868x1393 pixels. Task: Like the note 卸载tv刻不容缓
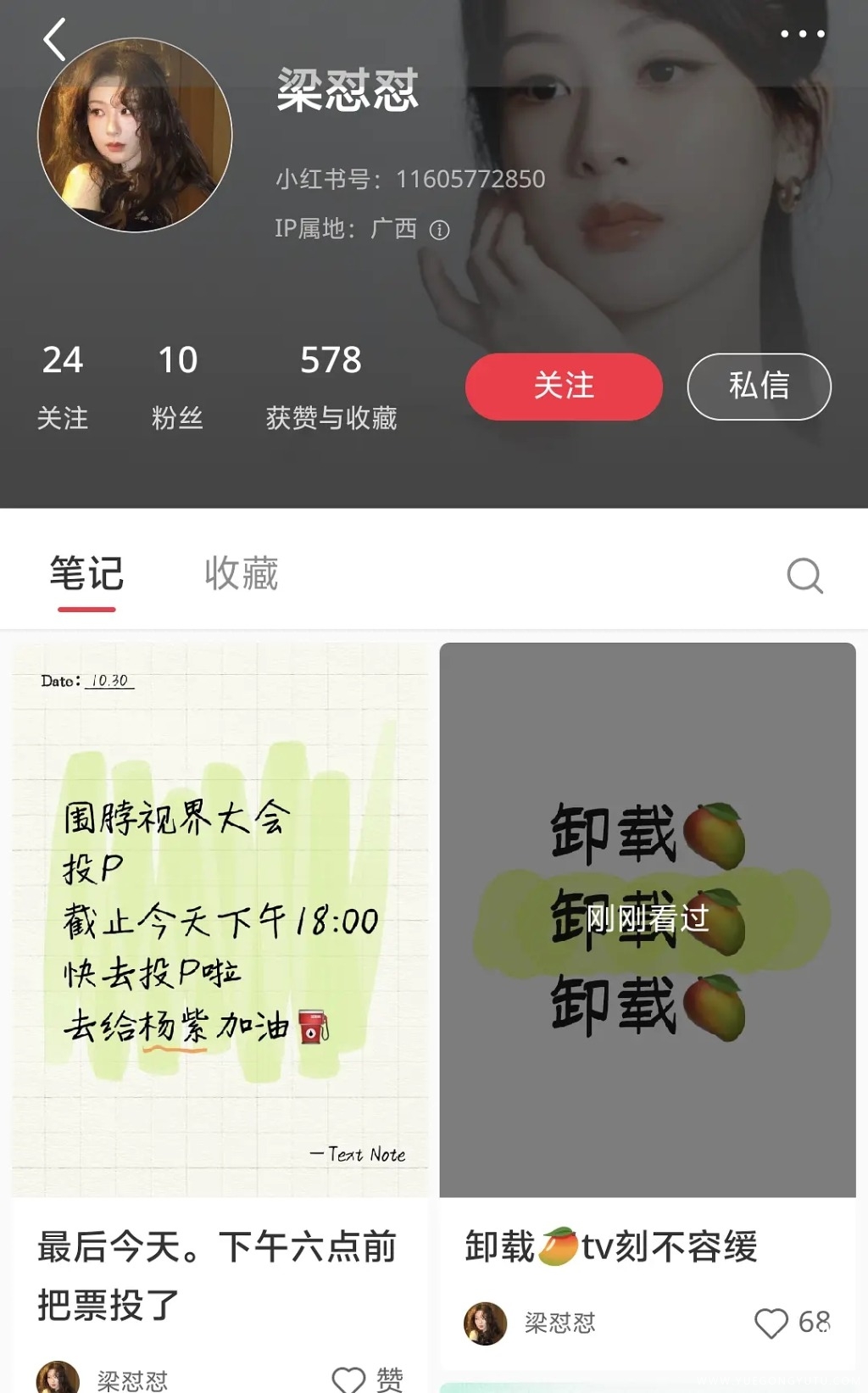click(771, 1323)
